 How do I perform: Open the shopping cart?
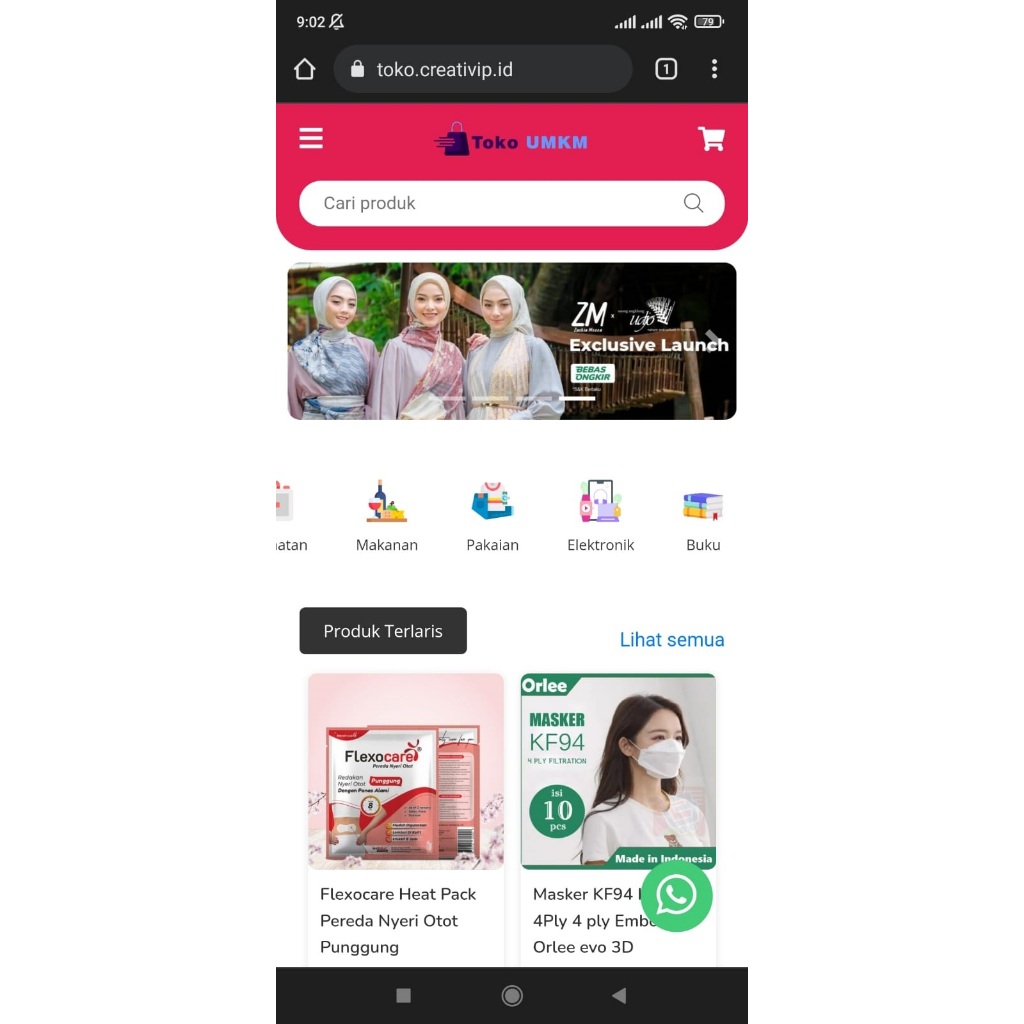711,139
